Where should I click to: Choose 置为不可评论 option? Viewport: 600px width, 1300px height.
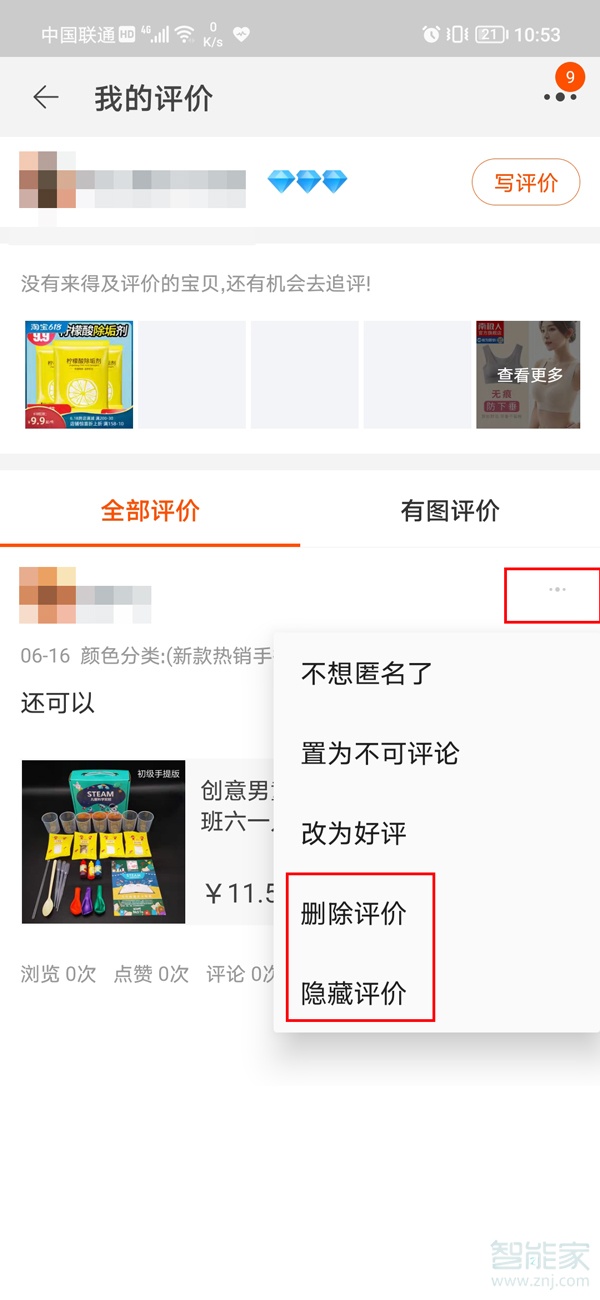(380, 753)
